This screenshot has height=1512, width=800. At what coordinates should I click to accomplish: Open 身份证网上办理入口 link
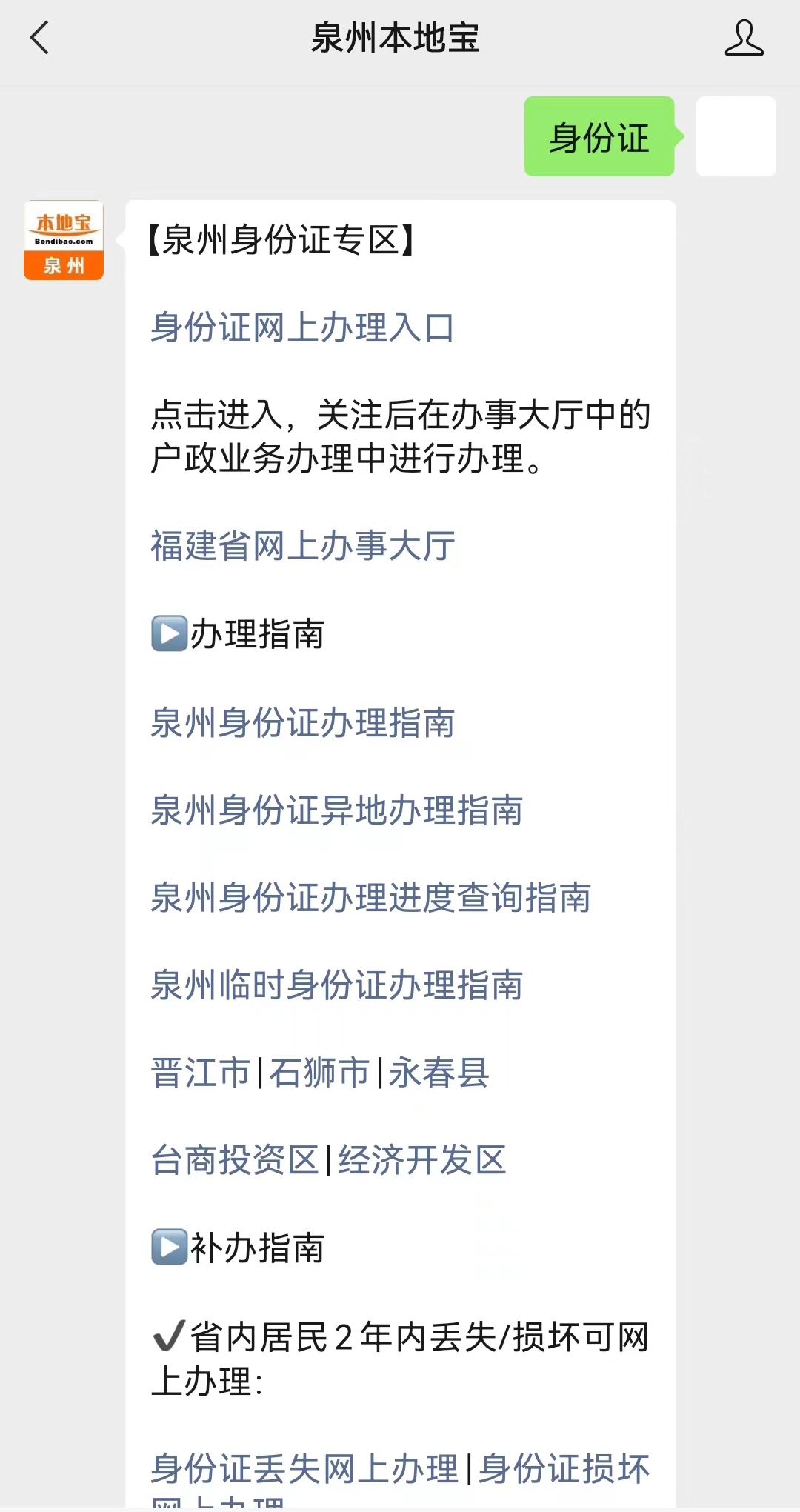[x=302, y=327]
